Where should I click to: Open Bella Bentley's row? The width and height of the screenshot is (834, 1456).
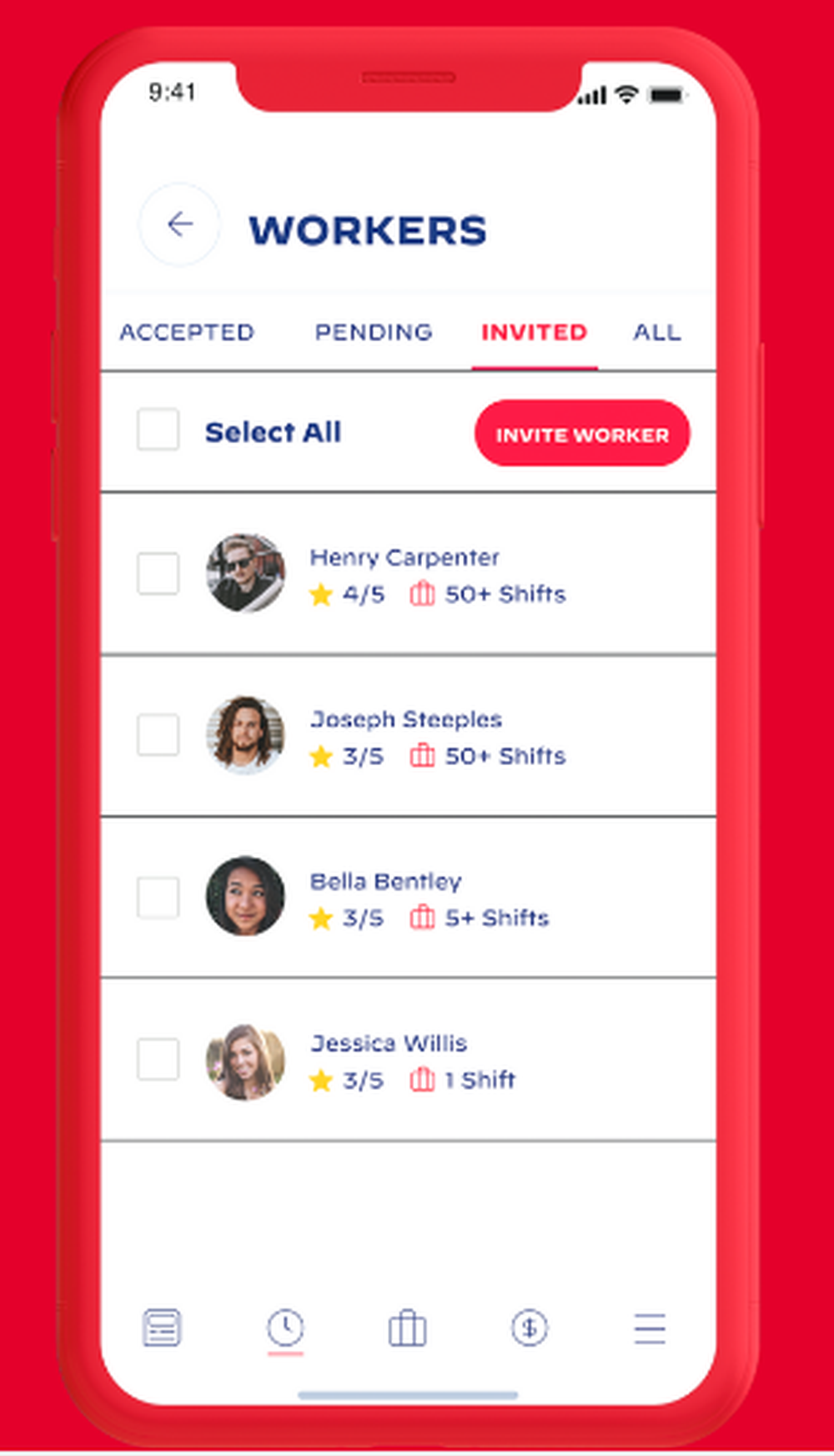(385, 881)
